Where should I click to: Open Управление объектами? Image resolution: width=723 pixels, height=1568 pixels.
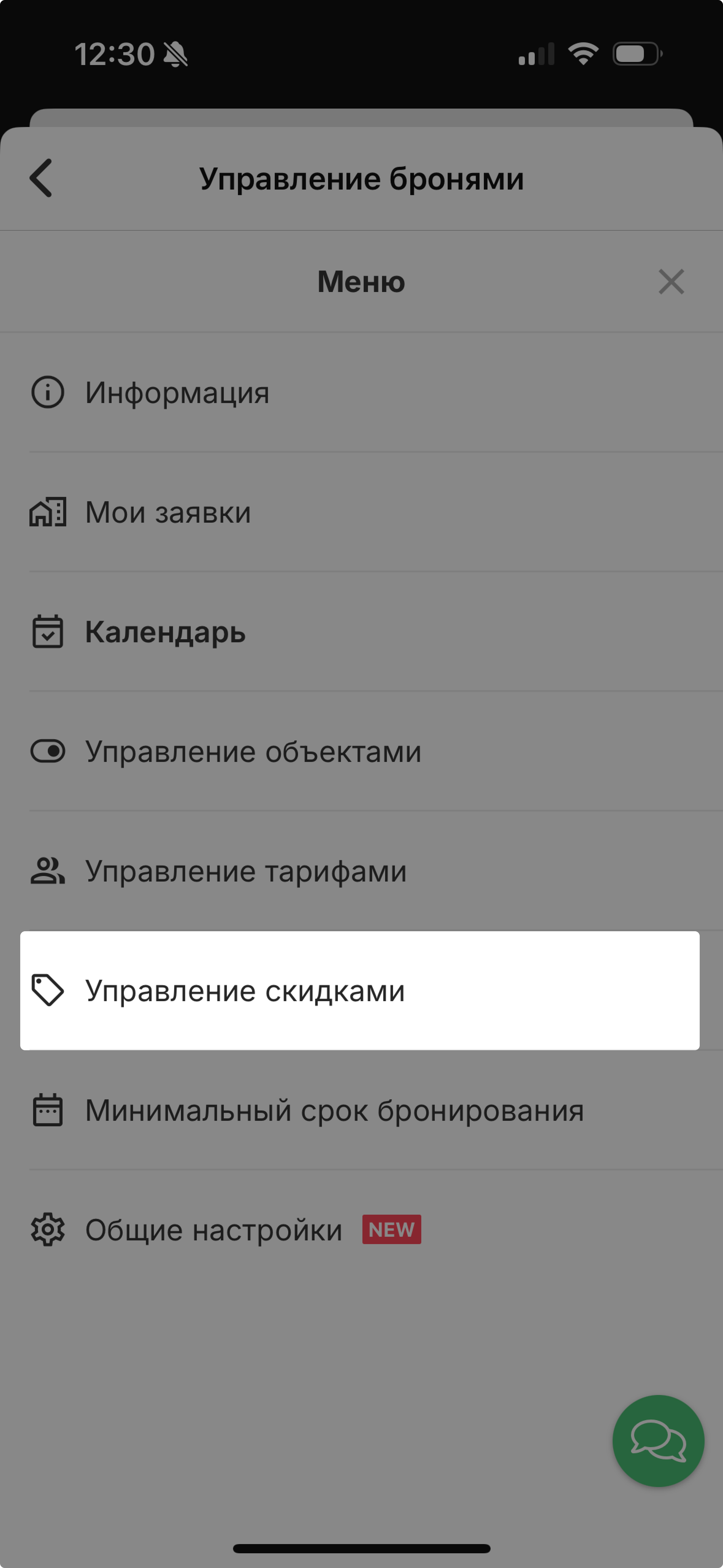pyautogui.click(x=361, y=751)
